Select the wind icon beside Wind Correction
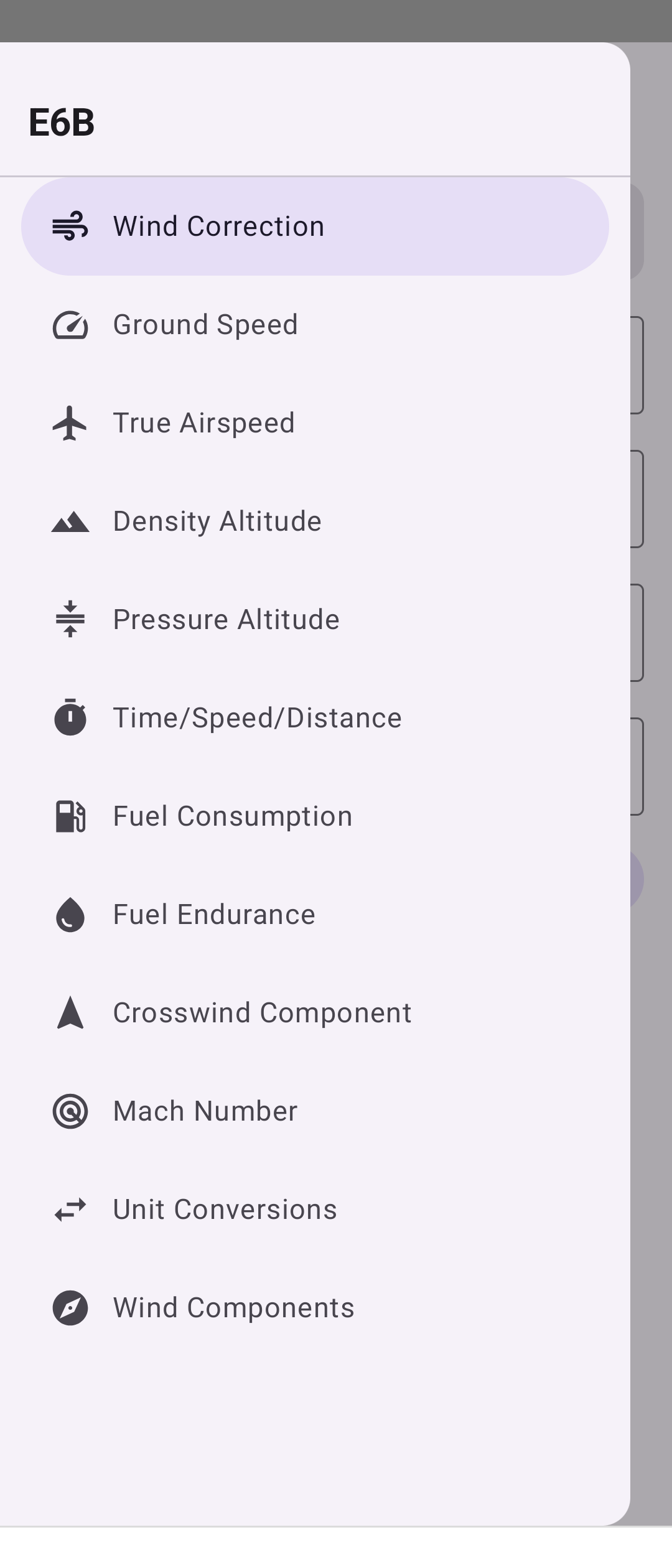The image size is (672, 1568). pyautogui.click(x=70, y=226)
